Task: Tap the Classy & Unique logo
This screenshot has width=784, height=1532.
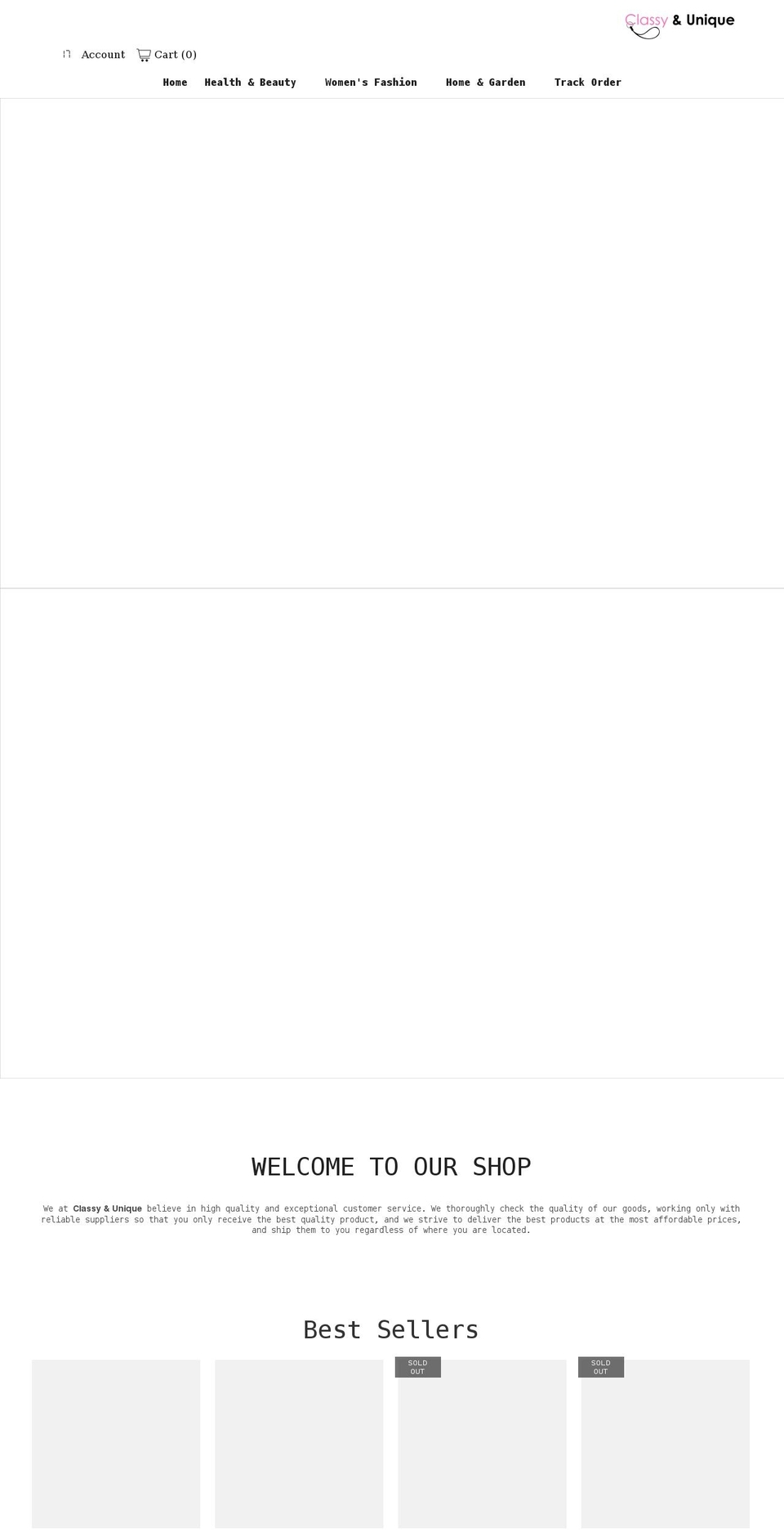Action: coord(679,25)
